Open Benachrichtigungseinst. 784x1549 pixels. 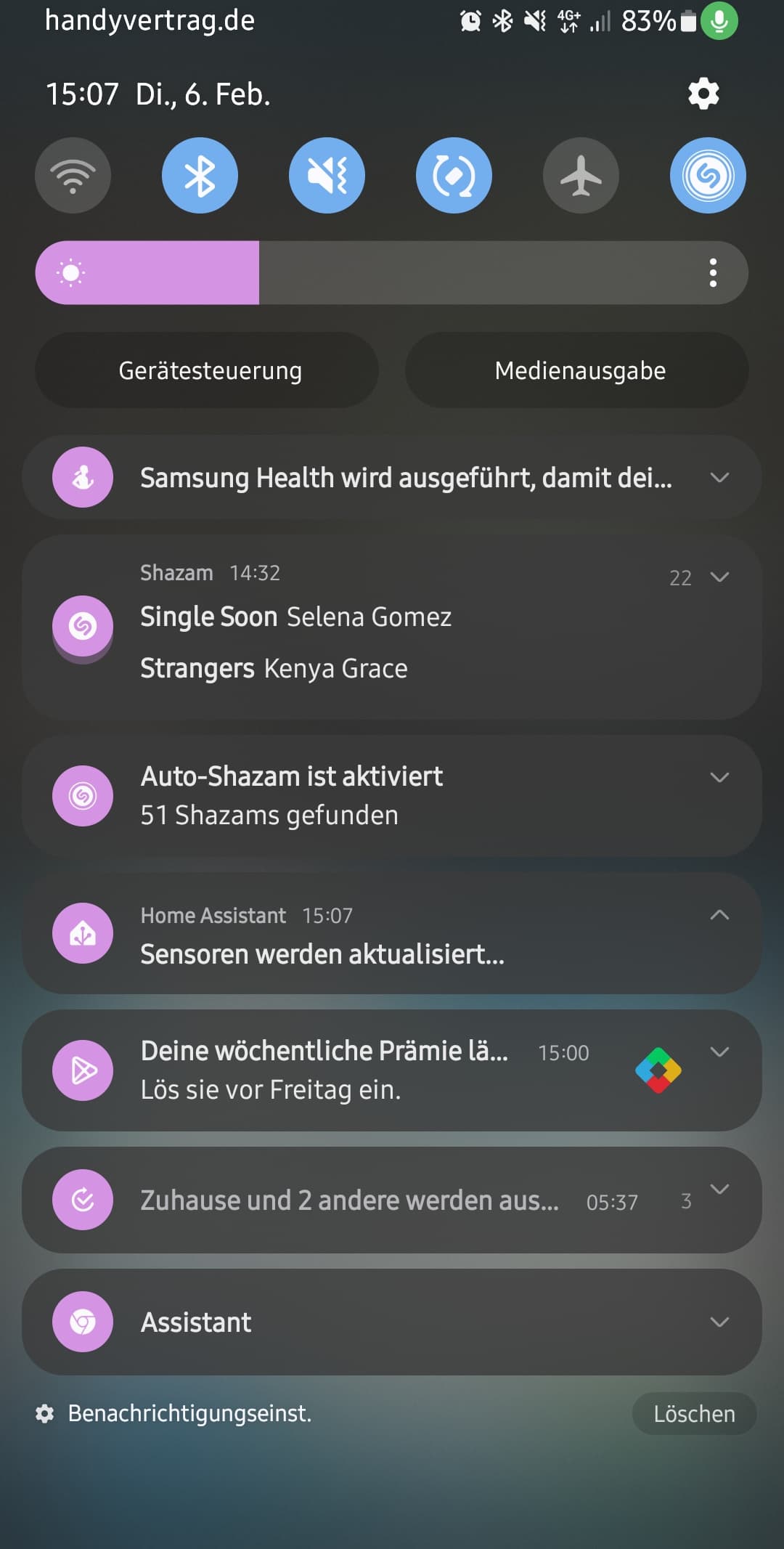click(x=173, y=1413)
